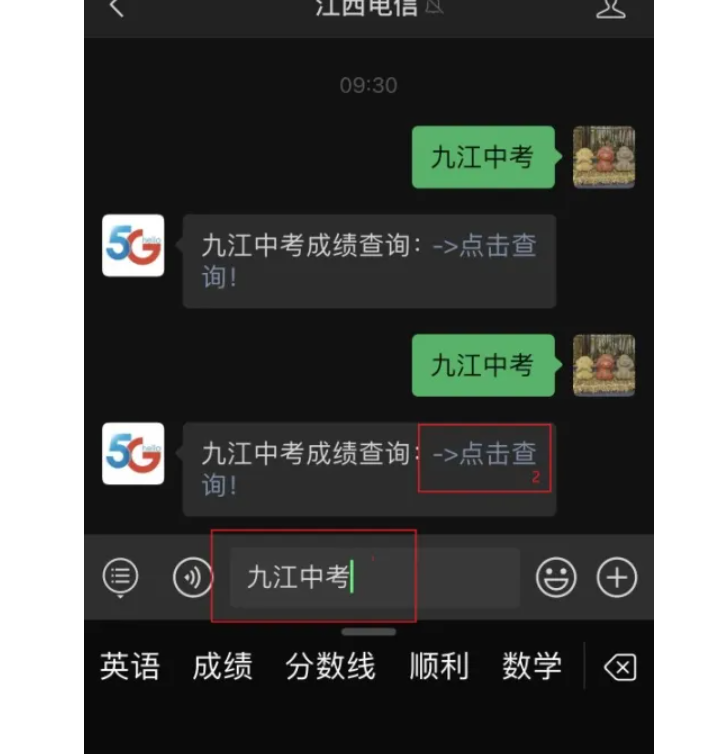Select the 顺利 suggestion
The height and width of the screenshot is (754, 724).
point(439,667)
